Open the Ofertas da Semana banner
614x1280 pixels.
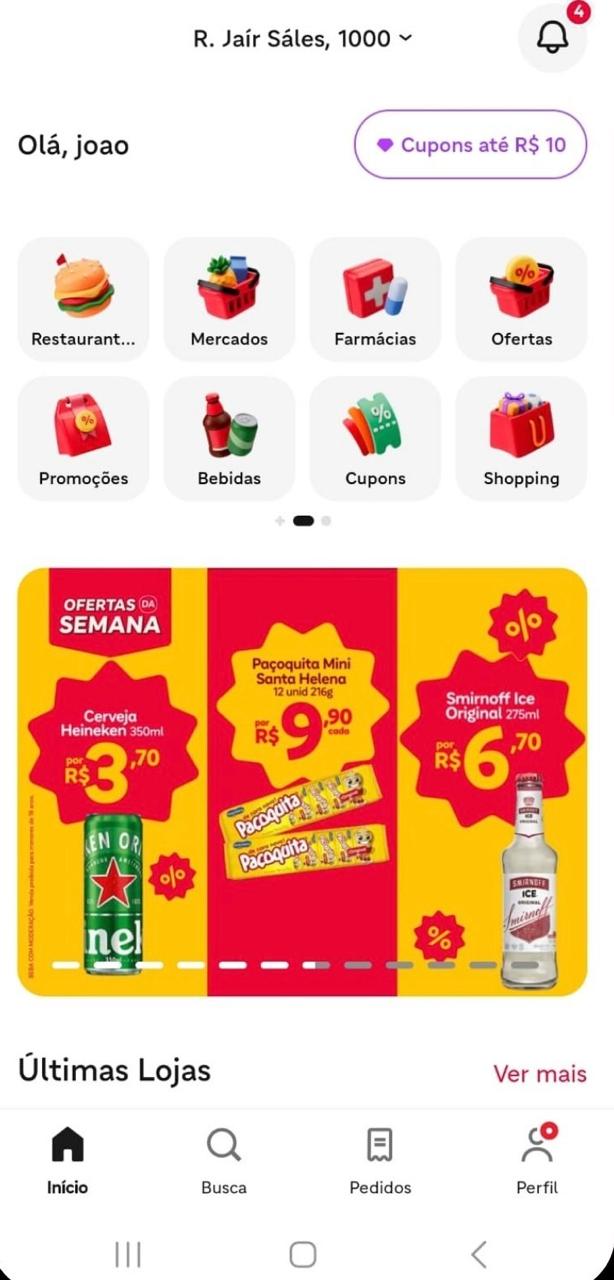[x=302, y=782]
